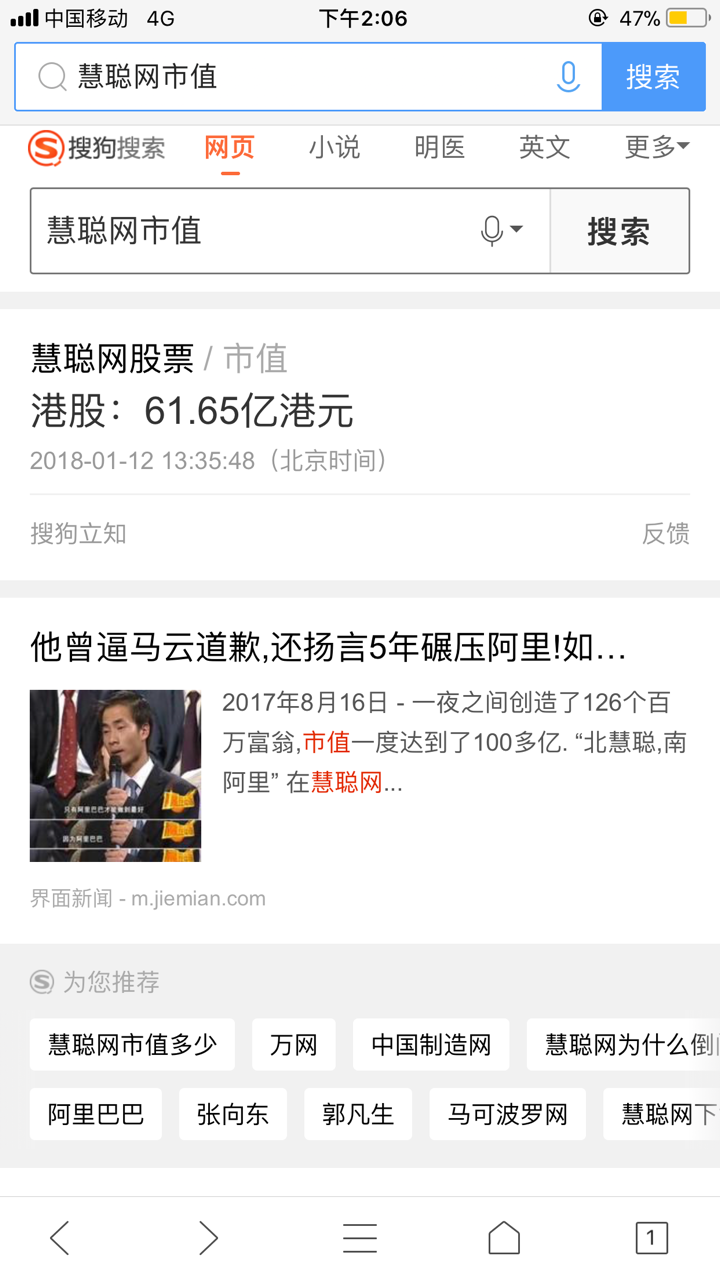Select the 中国制造网 suggestion chip

[431, 1045]
